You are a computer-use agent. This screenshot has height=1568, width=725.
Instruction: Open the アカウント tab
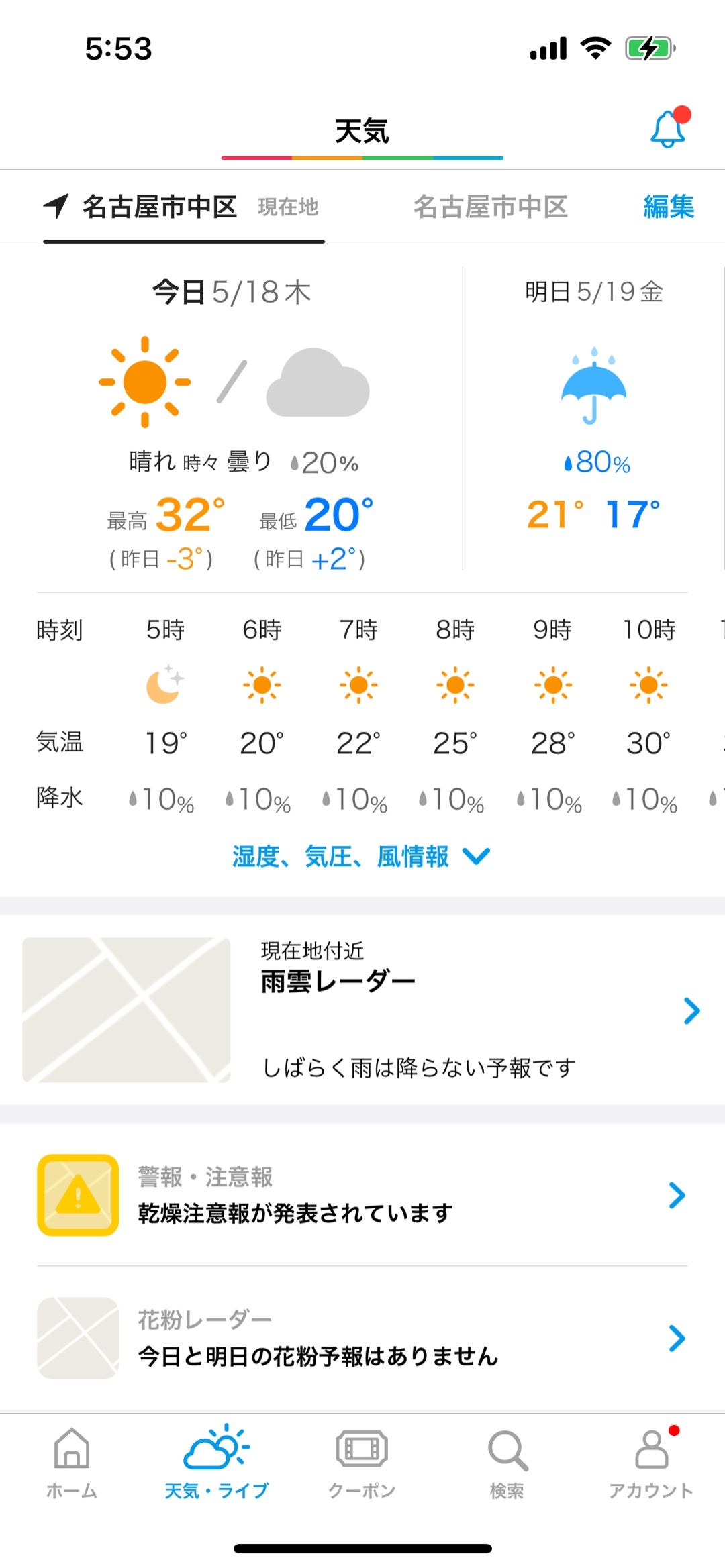[x=650, y=1463]
